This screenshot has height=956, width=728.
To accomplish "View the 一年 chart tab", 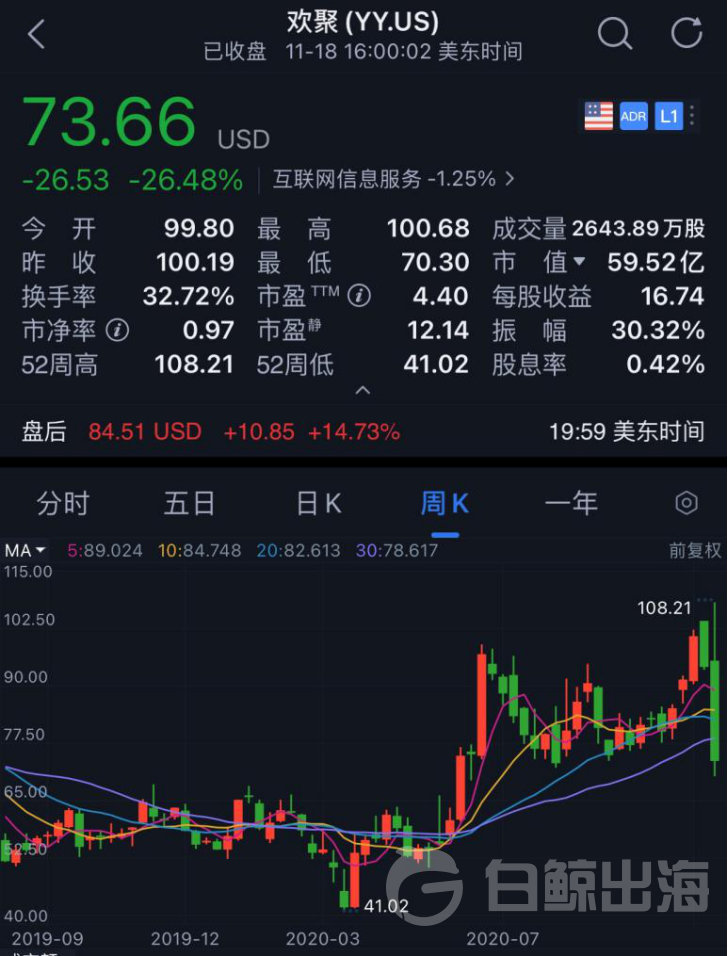I will pyautogui.click(x=571, y=503).
